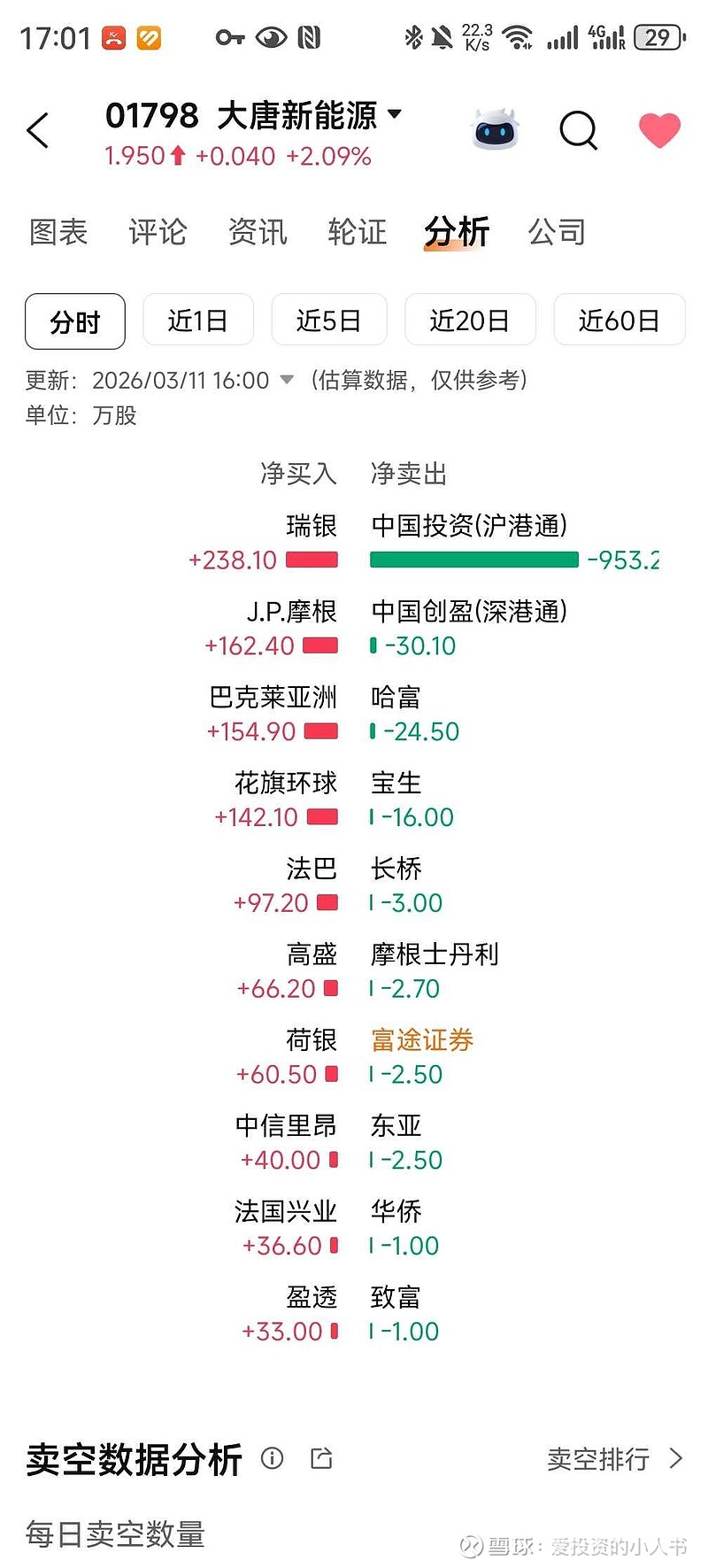Viewport: 708px width, 1568px height.
Task: Open the 图表 section
Action: click(57, 231)
